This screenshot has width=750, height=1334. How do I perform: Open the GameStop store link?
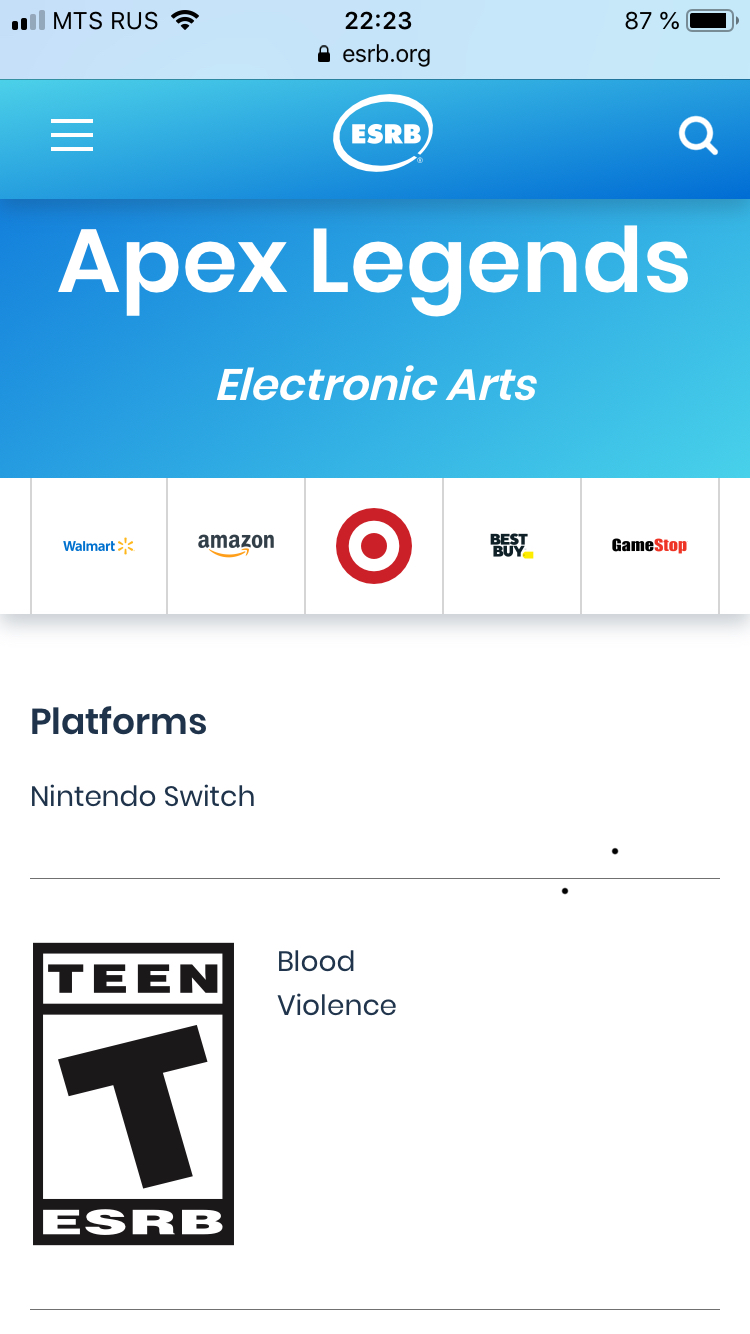(x=650, y=546)
